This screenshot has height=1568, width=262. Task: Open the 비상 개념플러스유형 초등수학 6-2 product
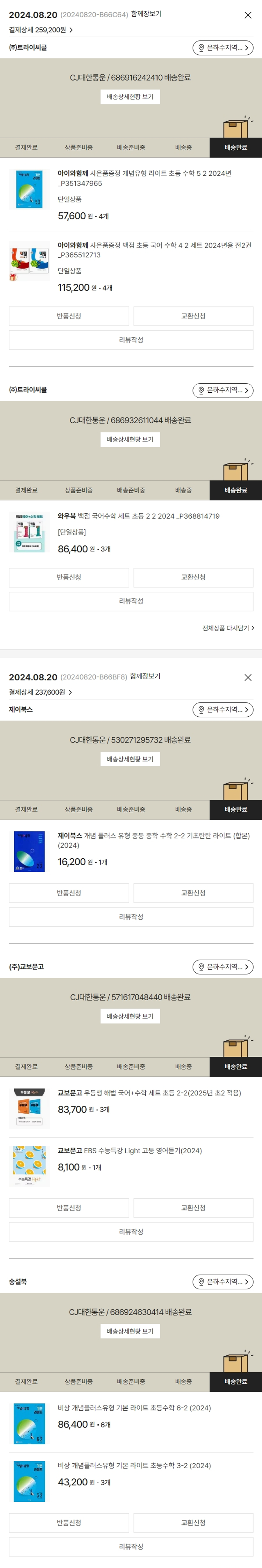[x=134, y=1407]
